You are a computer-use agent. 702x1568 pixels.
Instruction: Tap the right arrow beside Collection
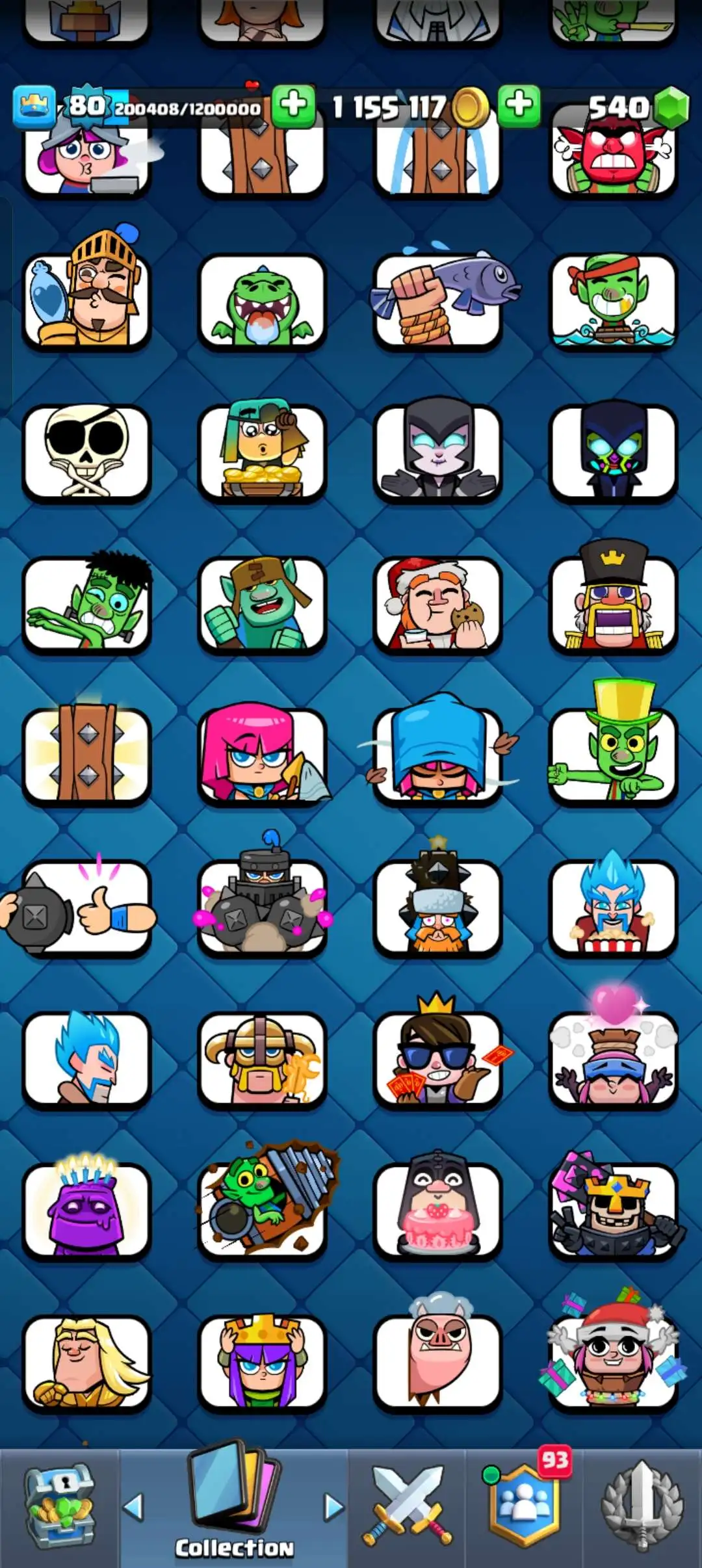point(333,1507)
